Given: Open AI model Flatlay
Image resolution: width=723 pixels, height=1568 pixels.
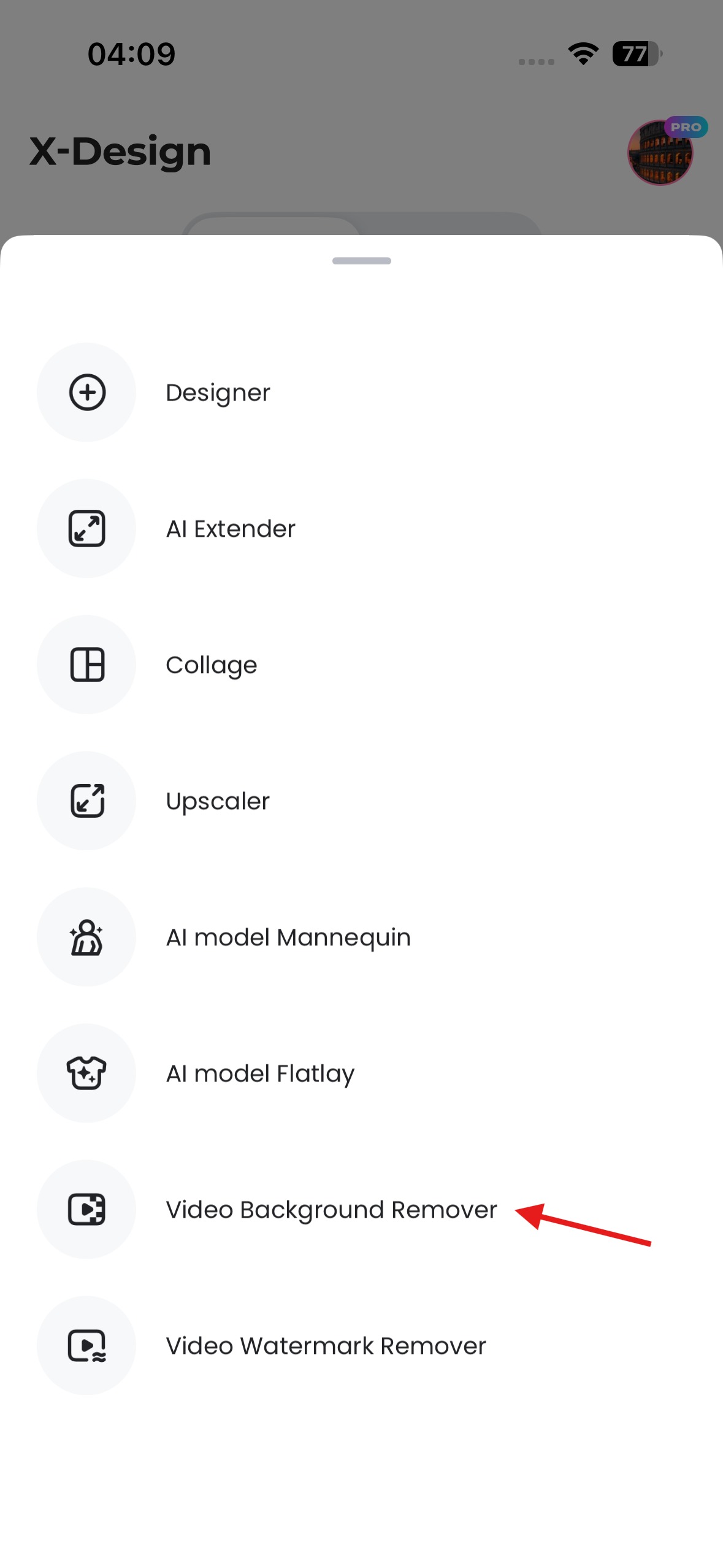Looking at the screenshot, I should (259, 1074).
